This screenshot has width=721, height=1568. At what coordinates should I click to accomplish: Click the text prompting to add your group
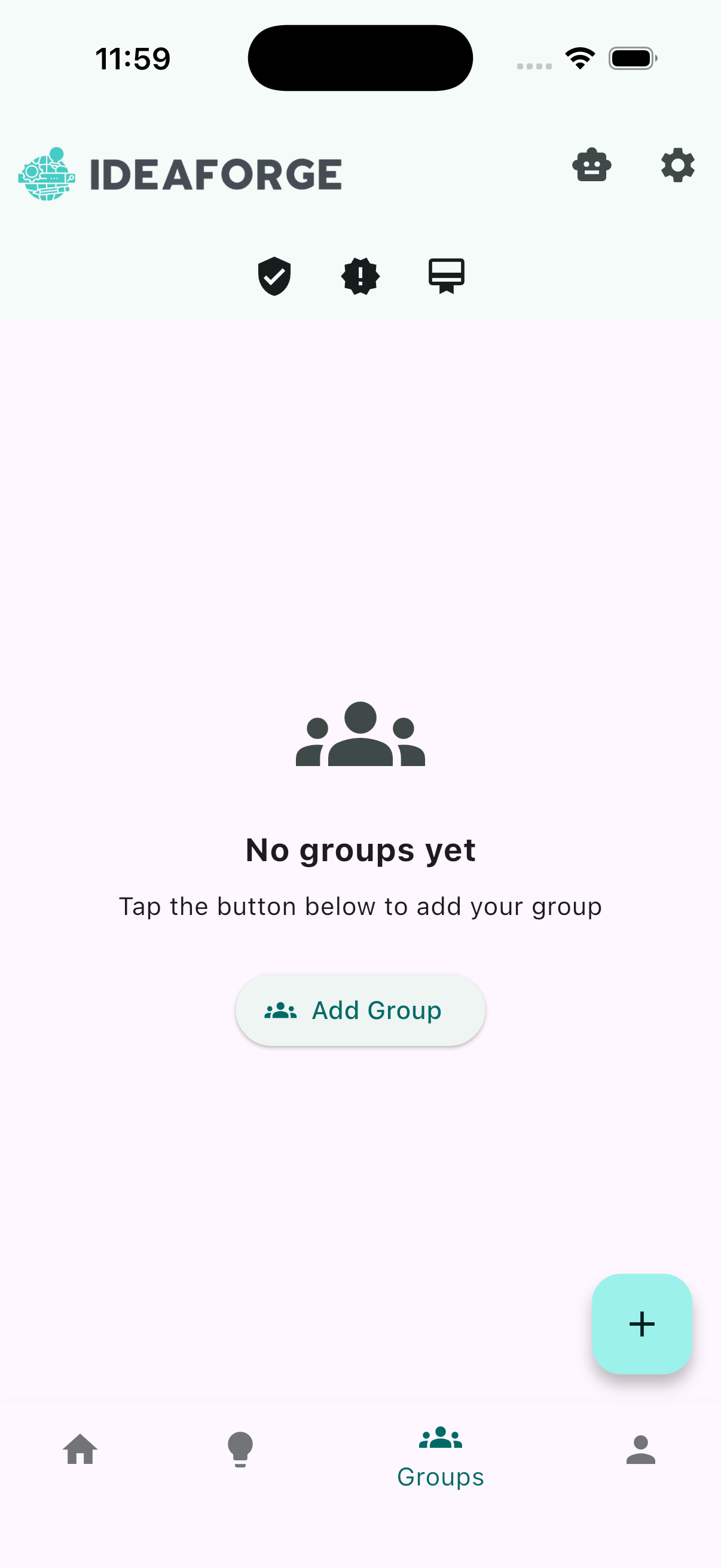click(360, 906)
